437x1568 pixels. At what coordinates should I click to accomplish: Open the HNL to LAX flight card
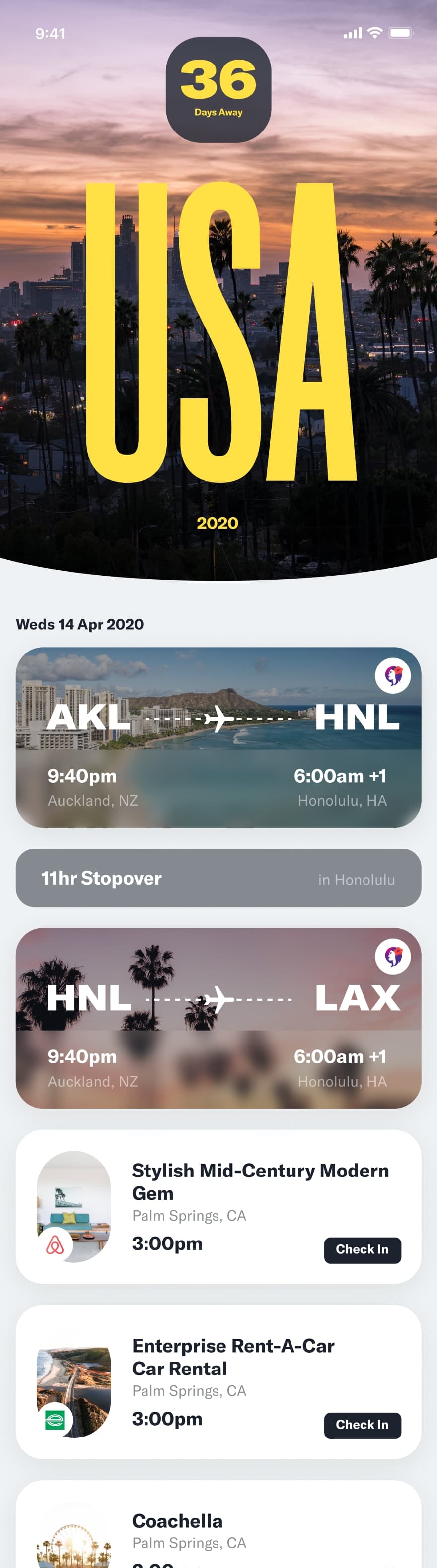pyautogui.click(x=218, y=1017)
